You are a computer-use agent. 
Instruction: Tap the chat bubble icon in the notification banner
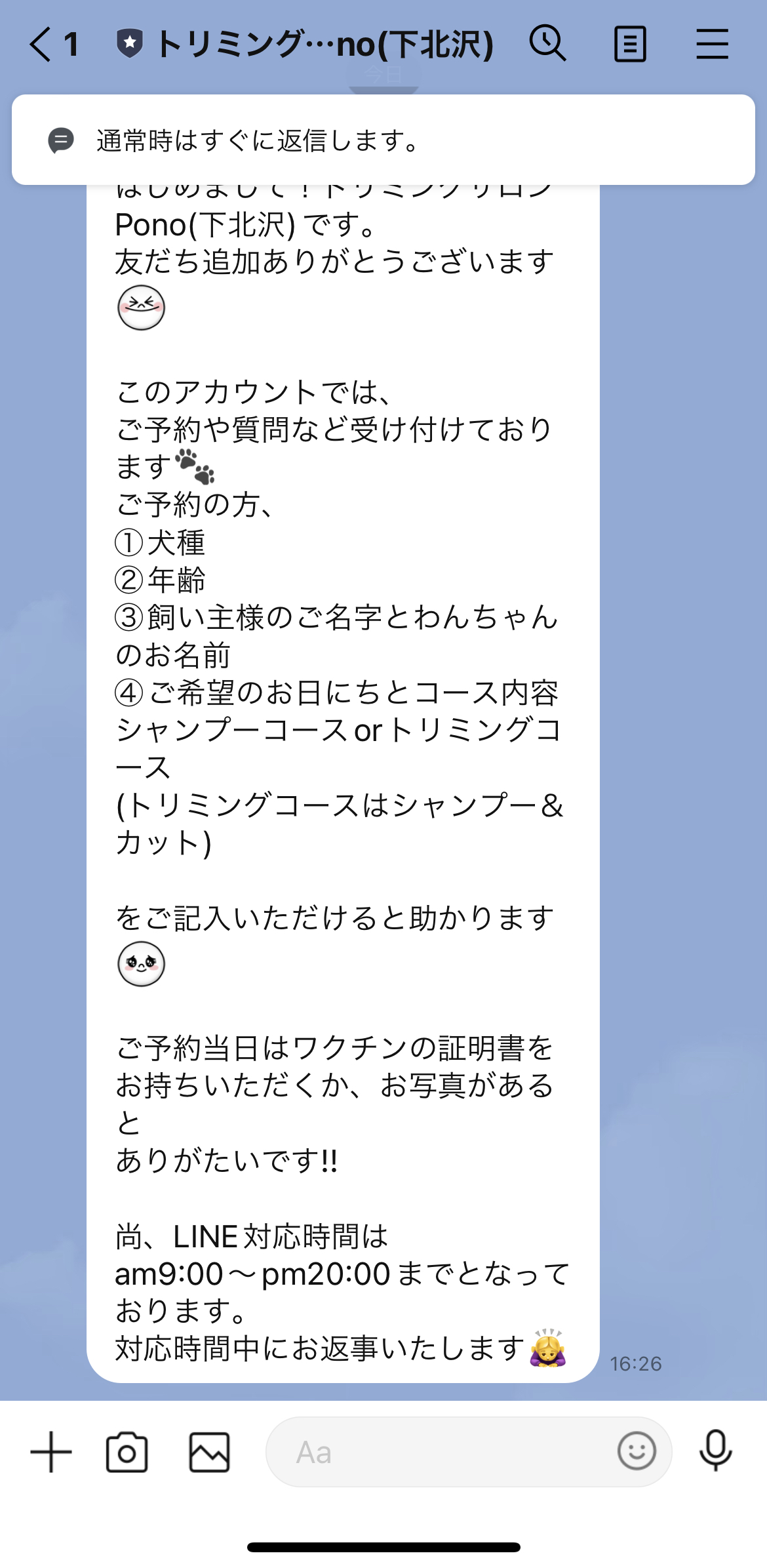pos(60,140)
